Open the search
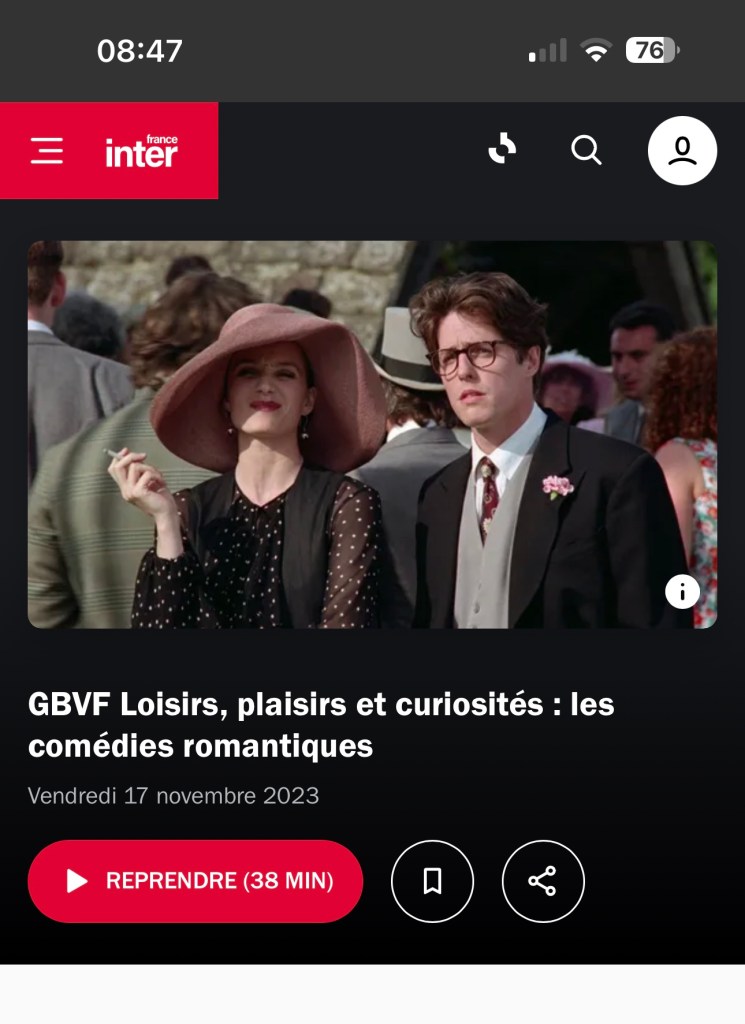745x1024 pixels. coord(586,150)
